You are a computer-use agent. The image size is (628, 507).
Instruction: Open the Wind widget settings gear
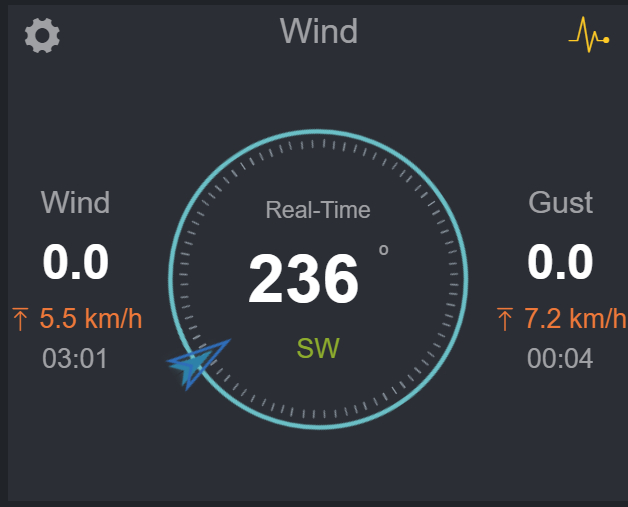click(x=42, y=36)
